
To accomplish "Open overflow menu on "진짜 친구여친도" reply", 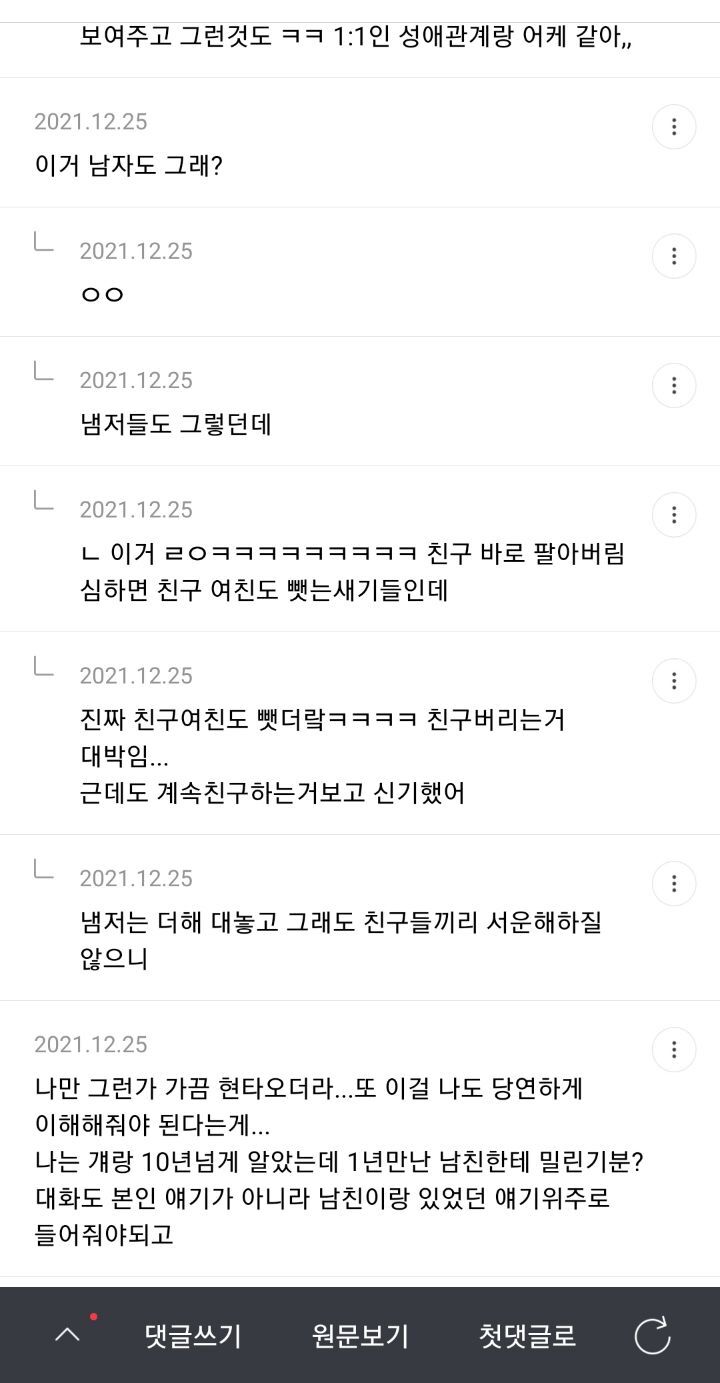I will point(674,681).
